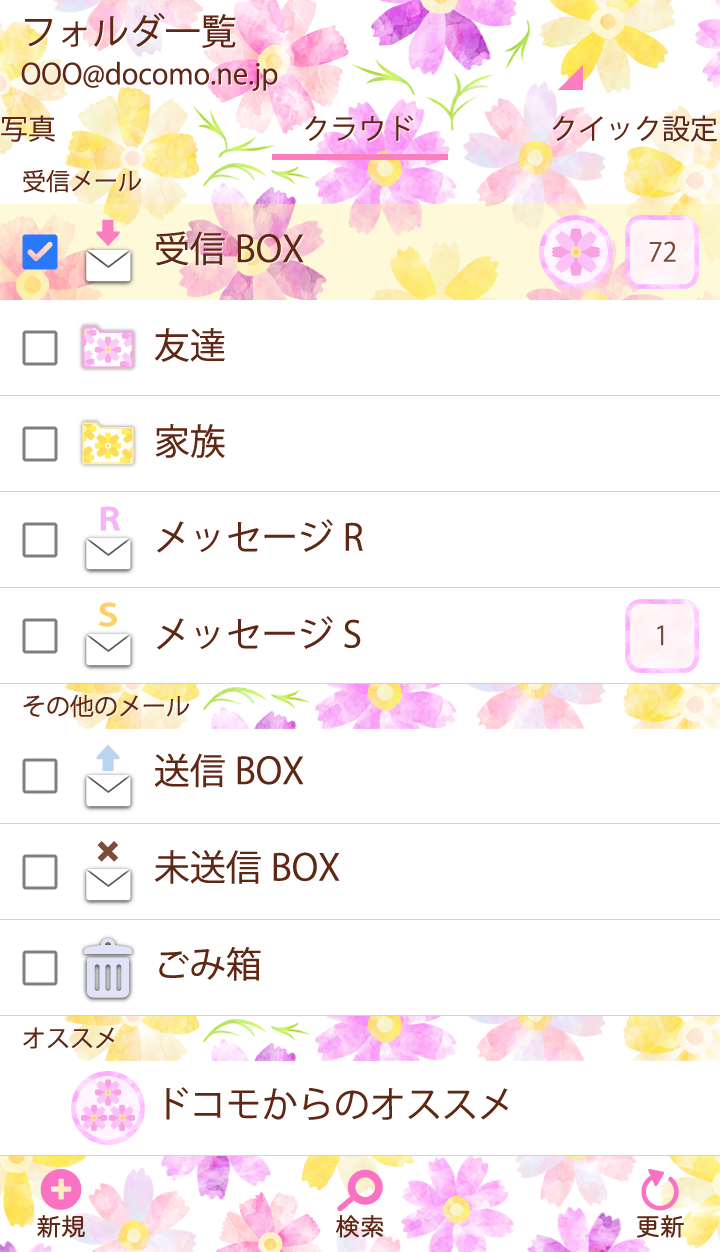The height and width of the screenshot is (1252, 720).
Task: Select the クラウド tab
Action: pos(359,129)
